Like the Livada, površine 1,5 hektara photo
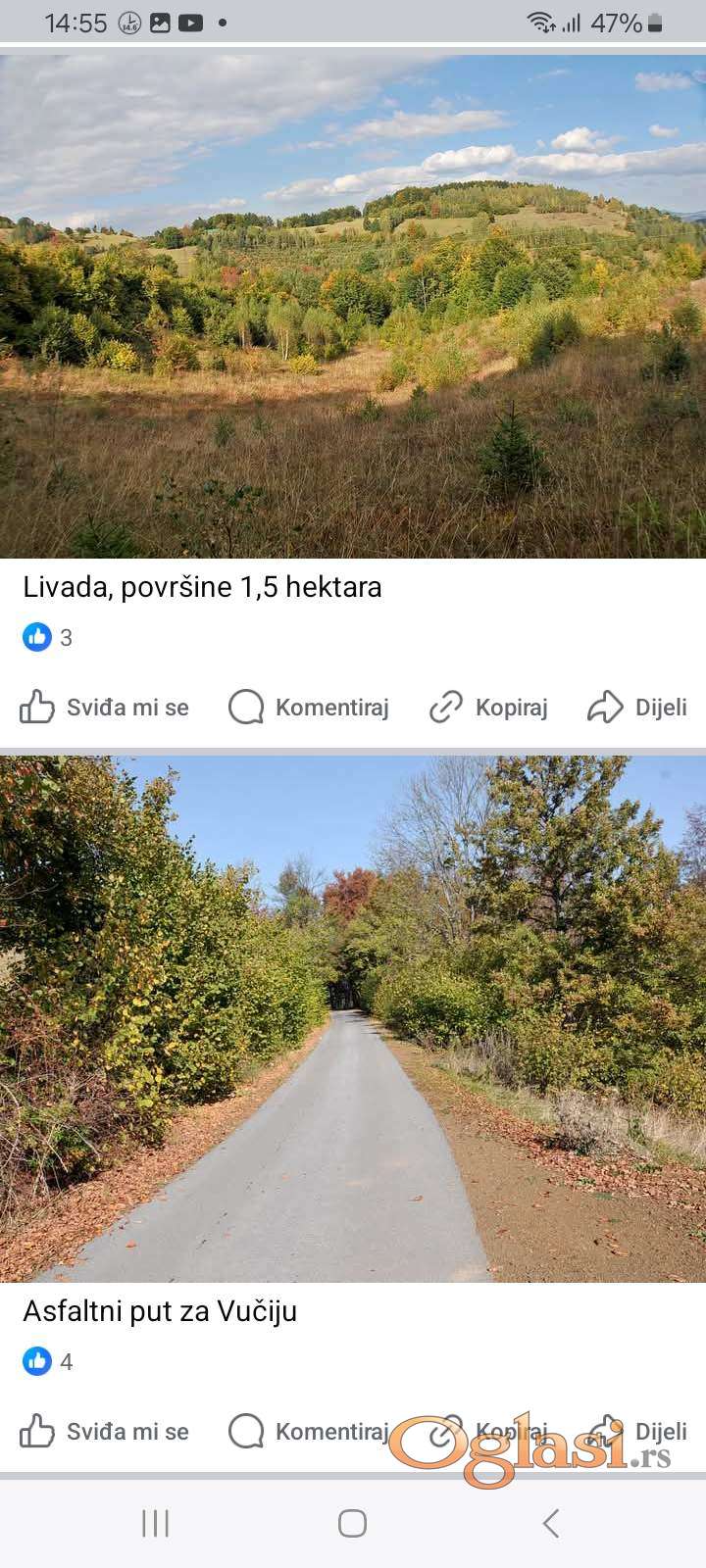 pyautogui.click(x=105, y=707)
